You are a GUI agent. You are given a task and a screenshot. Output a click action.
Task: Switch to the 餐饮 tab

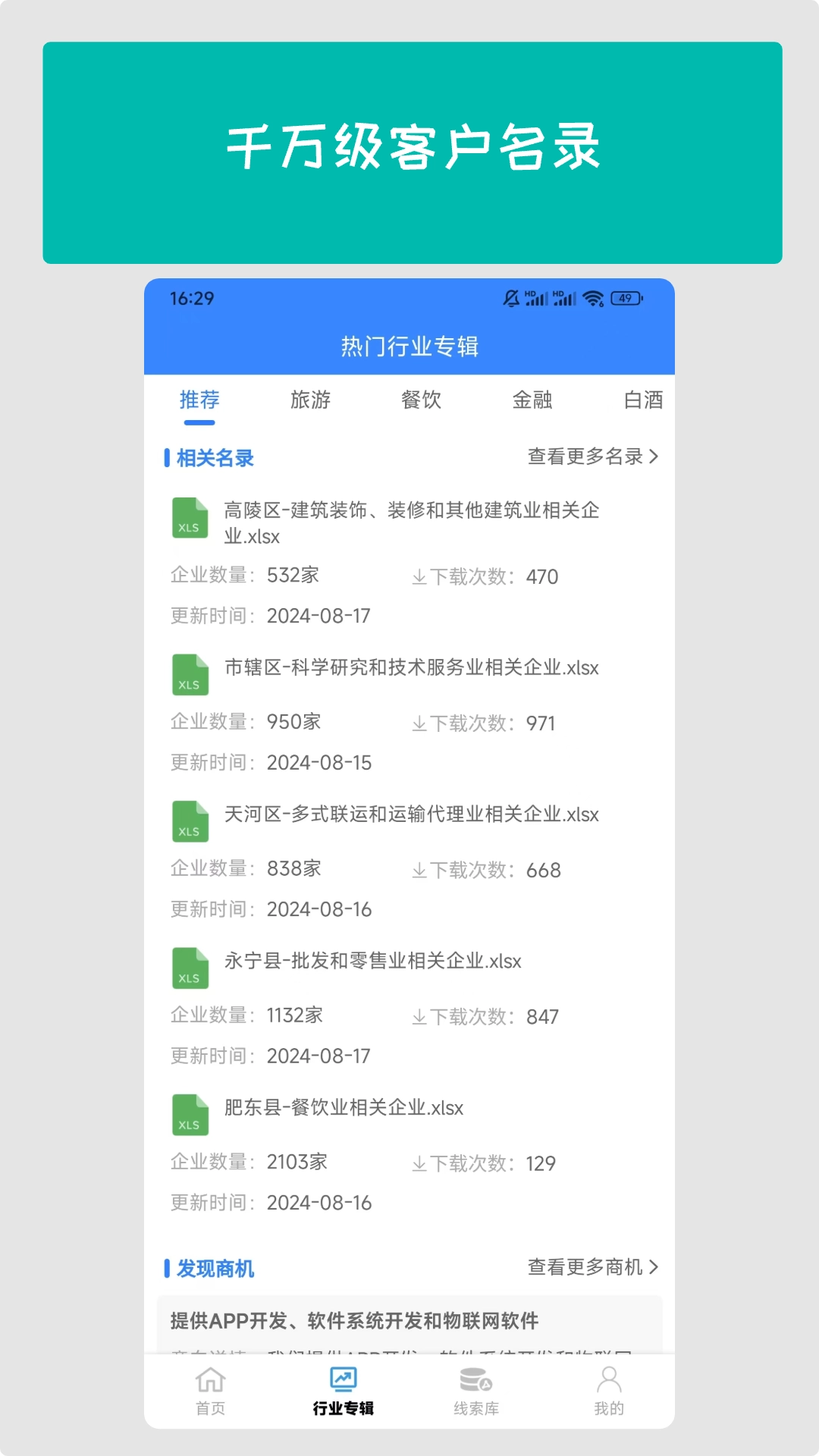pyautogui.click(x=422, y=400)
